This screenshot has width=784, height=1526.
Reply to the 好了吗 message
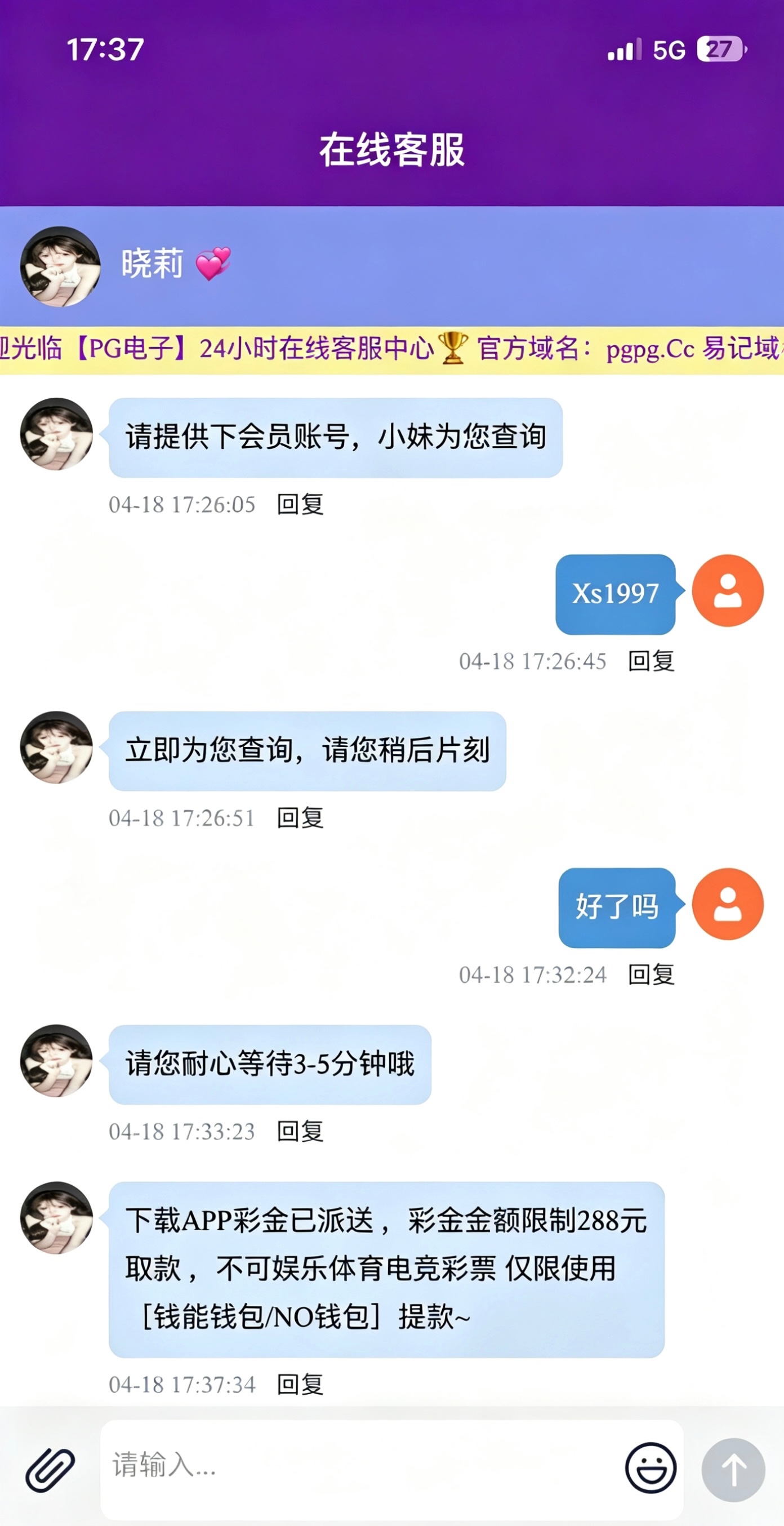click(651, 975)
